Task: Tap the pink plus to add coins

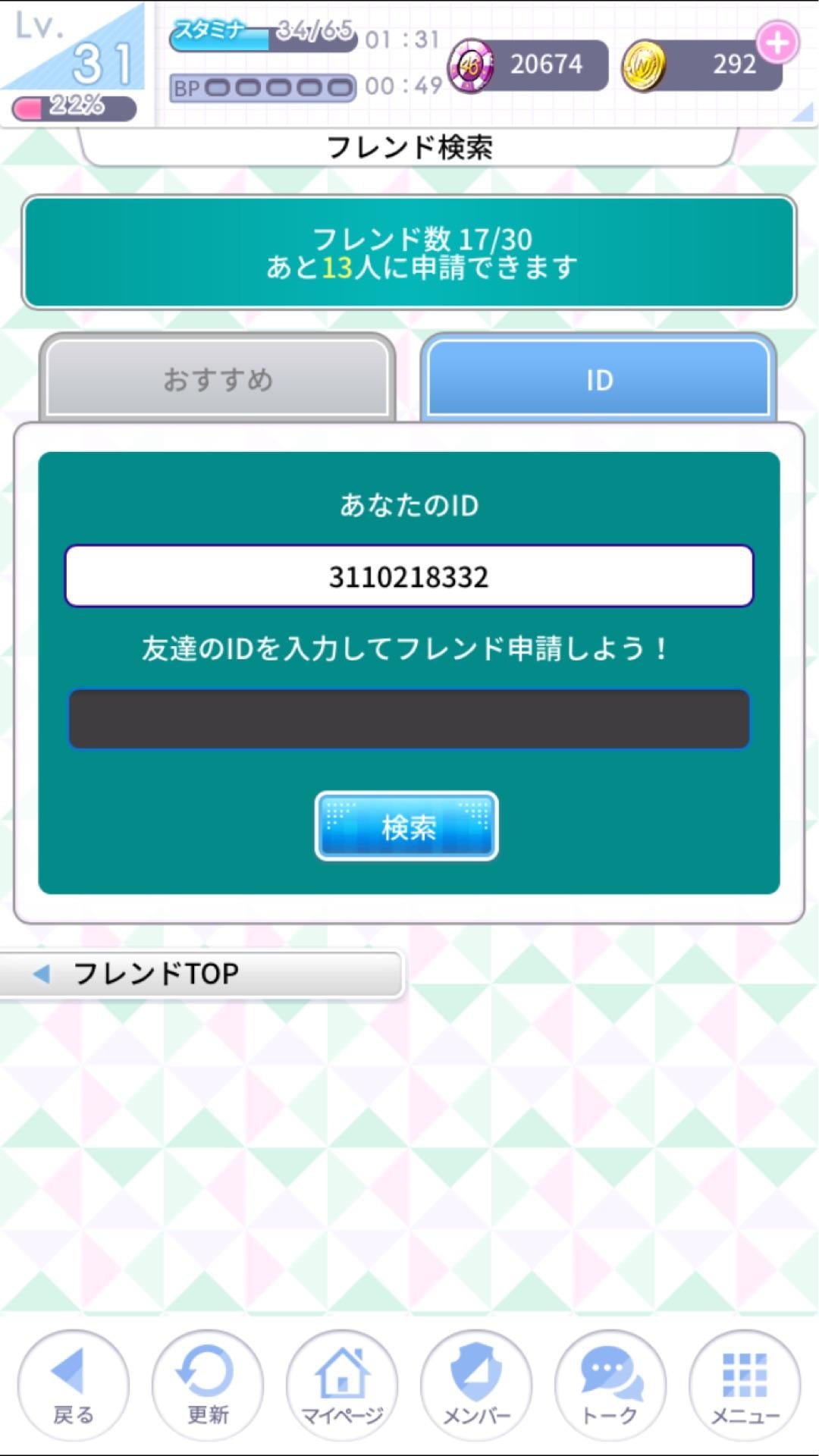Action: click(x=777, y=44)
